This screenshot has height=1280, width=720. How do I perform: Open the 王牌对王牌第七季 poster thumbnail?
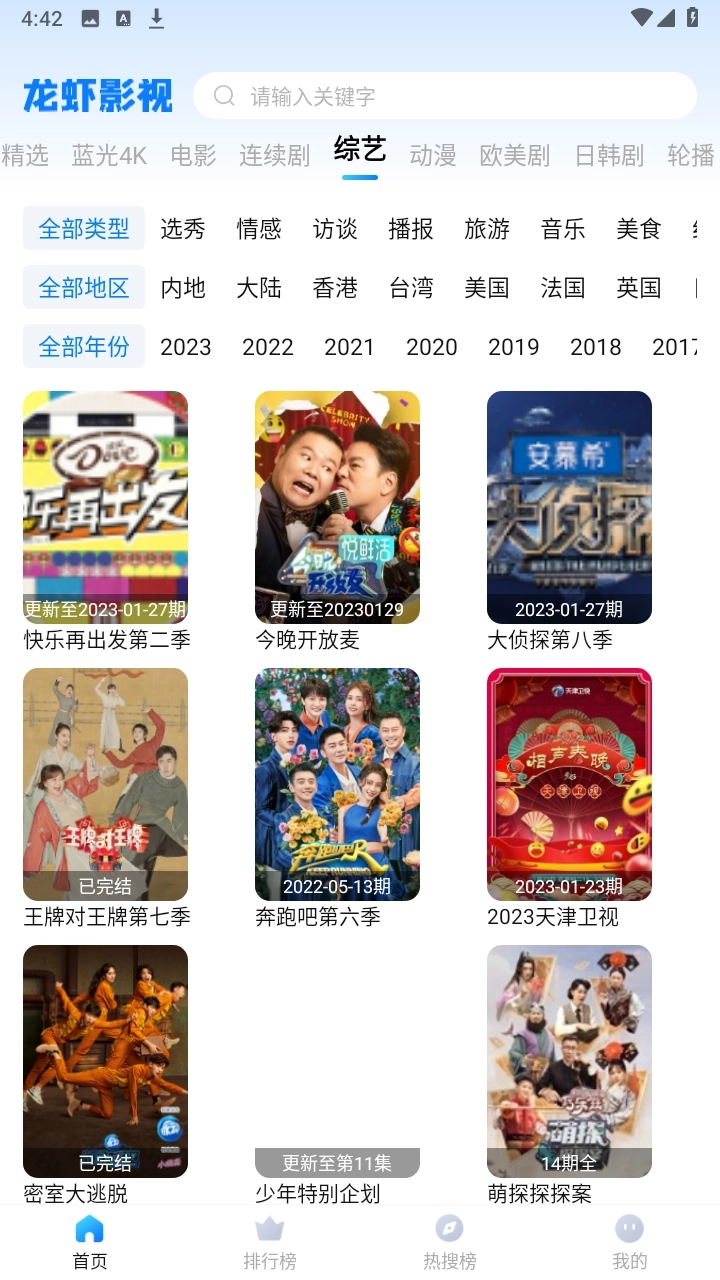[105, 784]
